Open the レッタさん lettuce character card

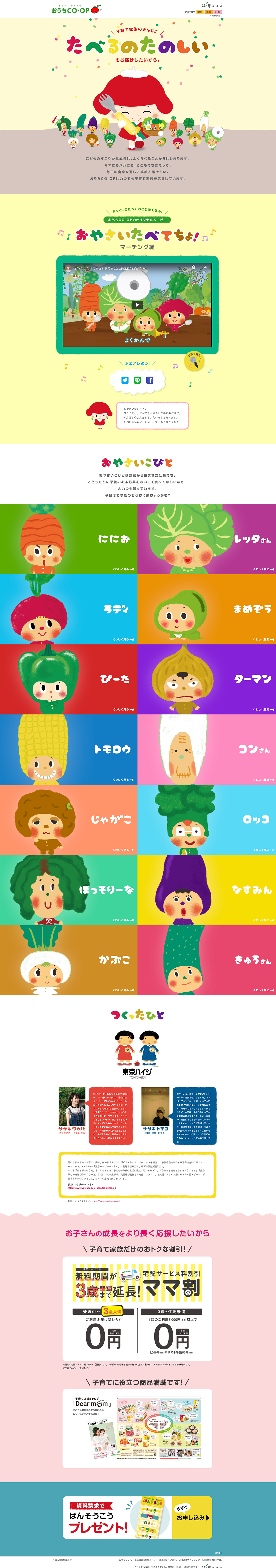pos(206,539)
